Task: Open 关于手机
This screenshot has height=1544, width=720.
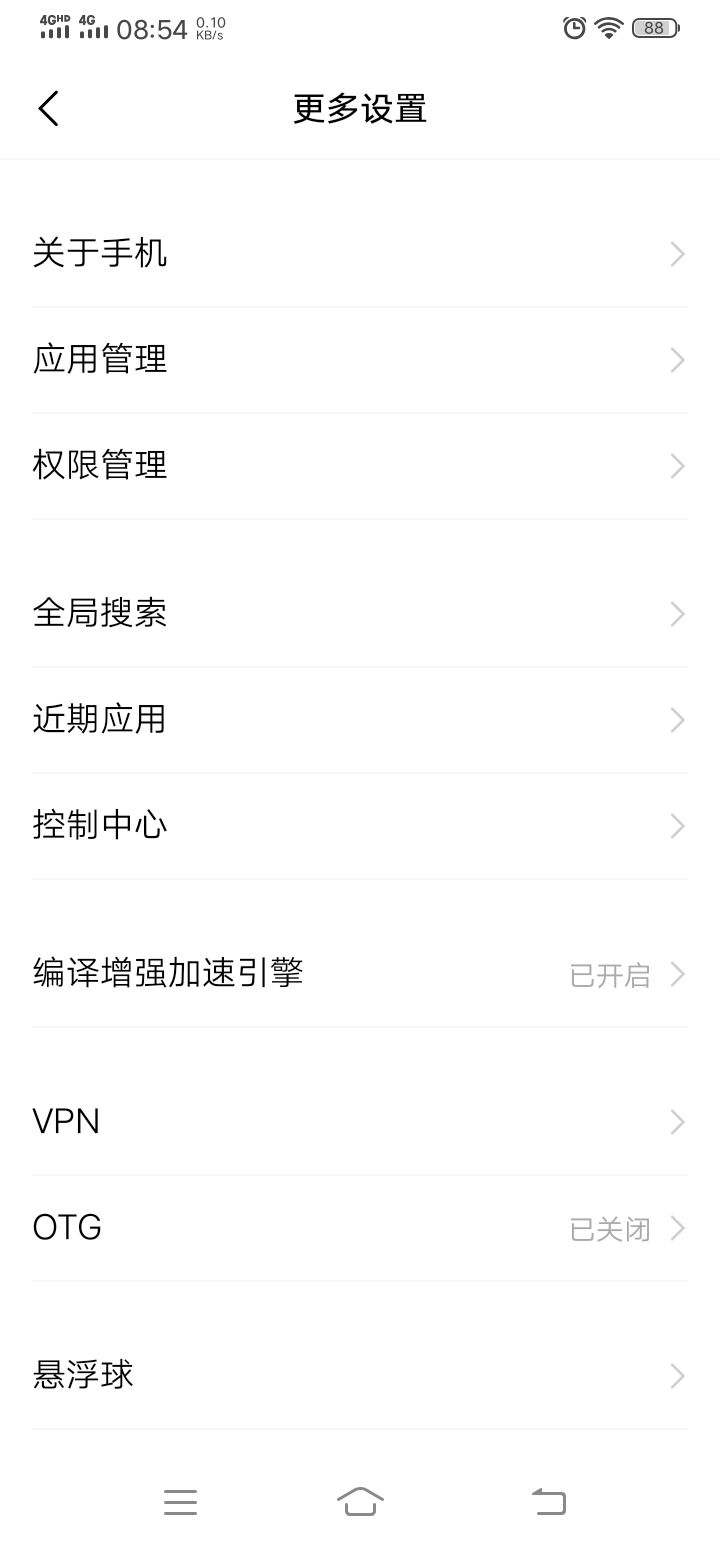Action: coord(360,254)
